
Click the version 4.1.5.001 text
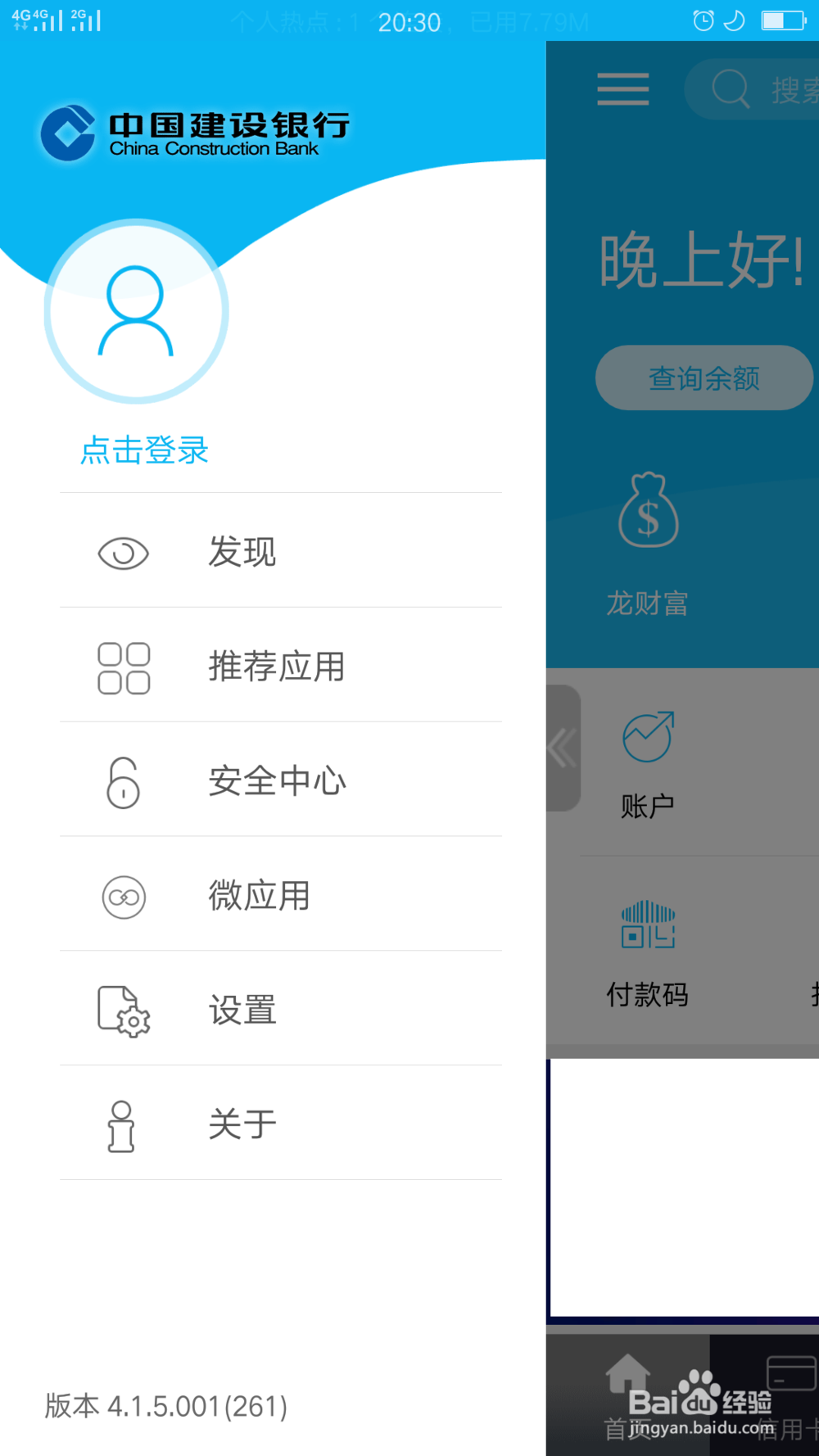(164, 1406)
